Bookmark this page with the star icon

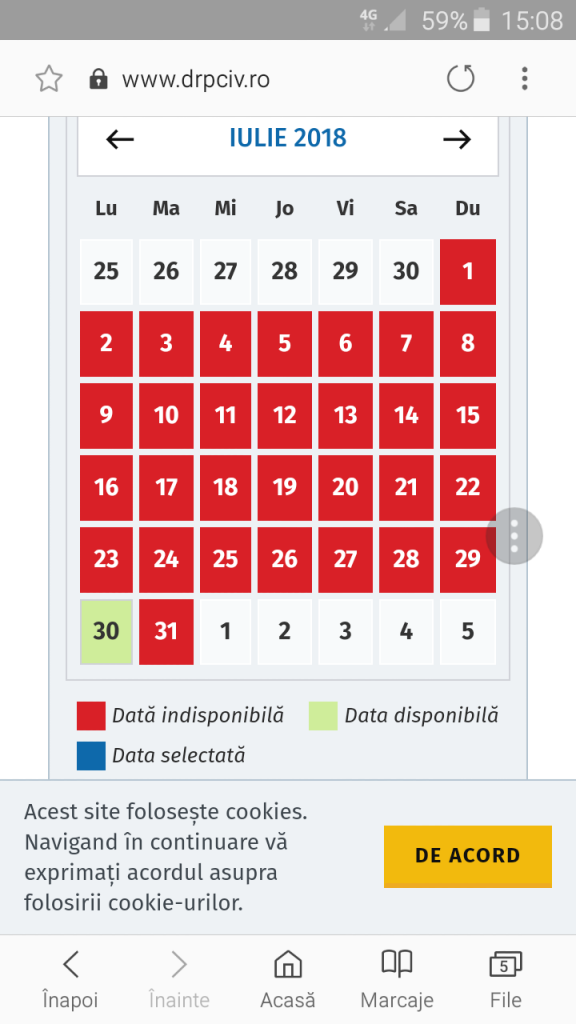point(49,80)
